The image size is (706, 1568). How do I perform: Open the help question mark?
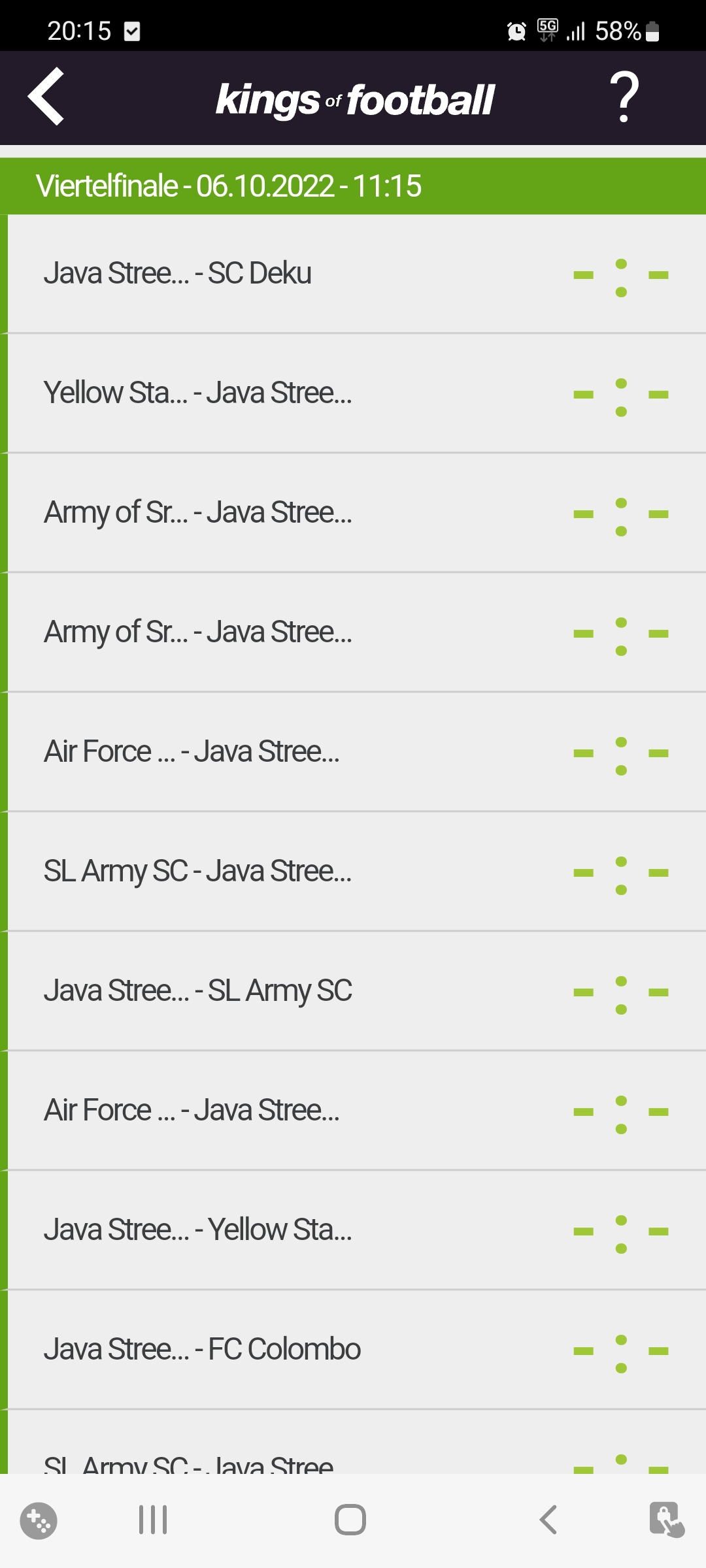click(x=624, y=98)
